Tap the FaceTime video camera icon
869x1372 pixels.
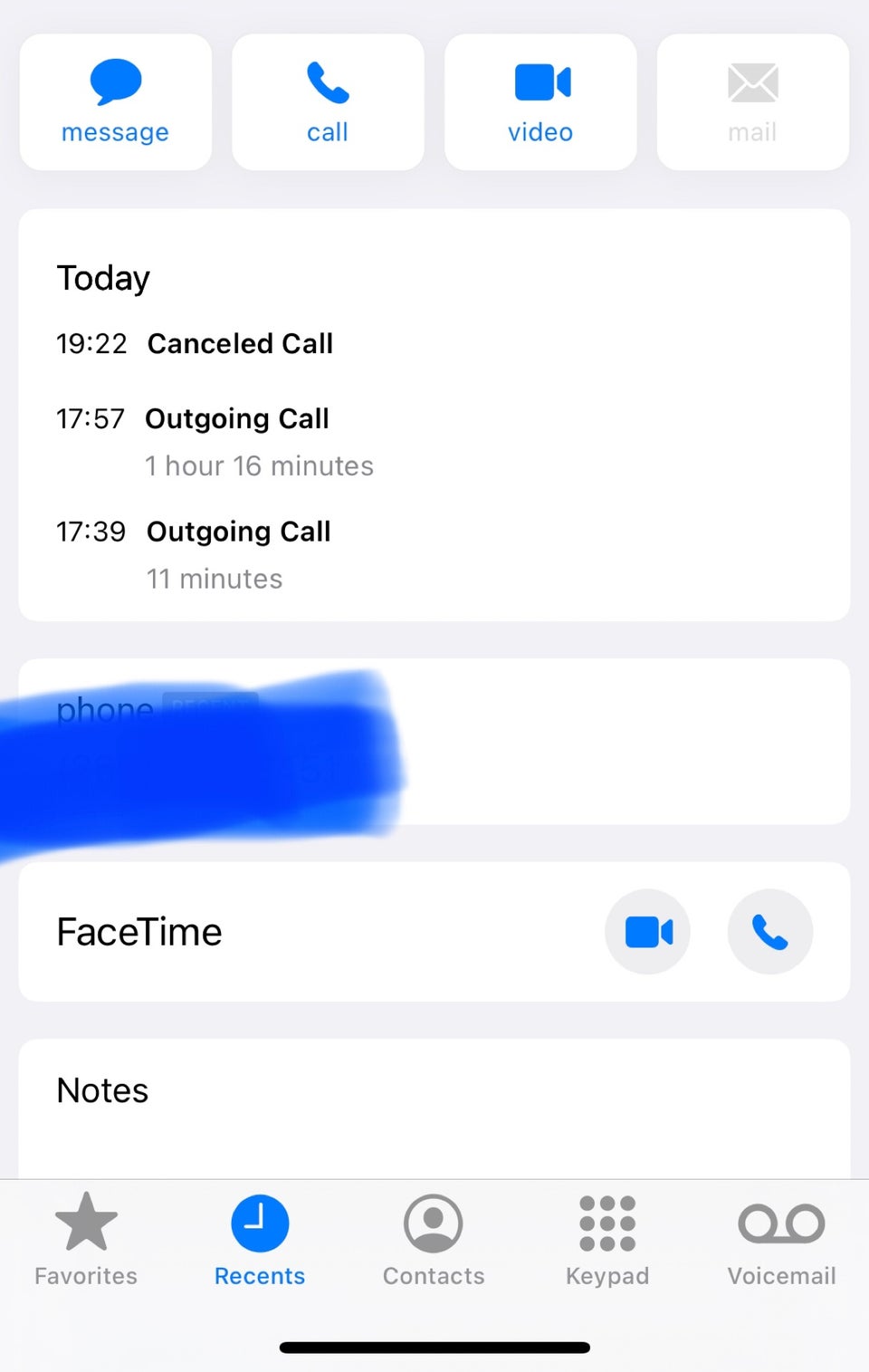tap(647, 932)
